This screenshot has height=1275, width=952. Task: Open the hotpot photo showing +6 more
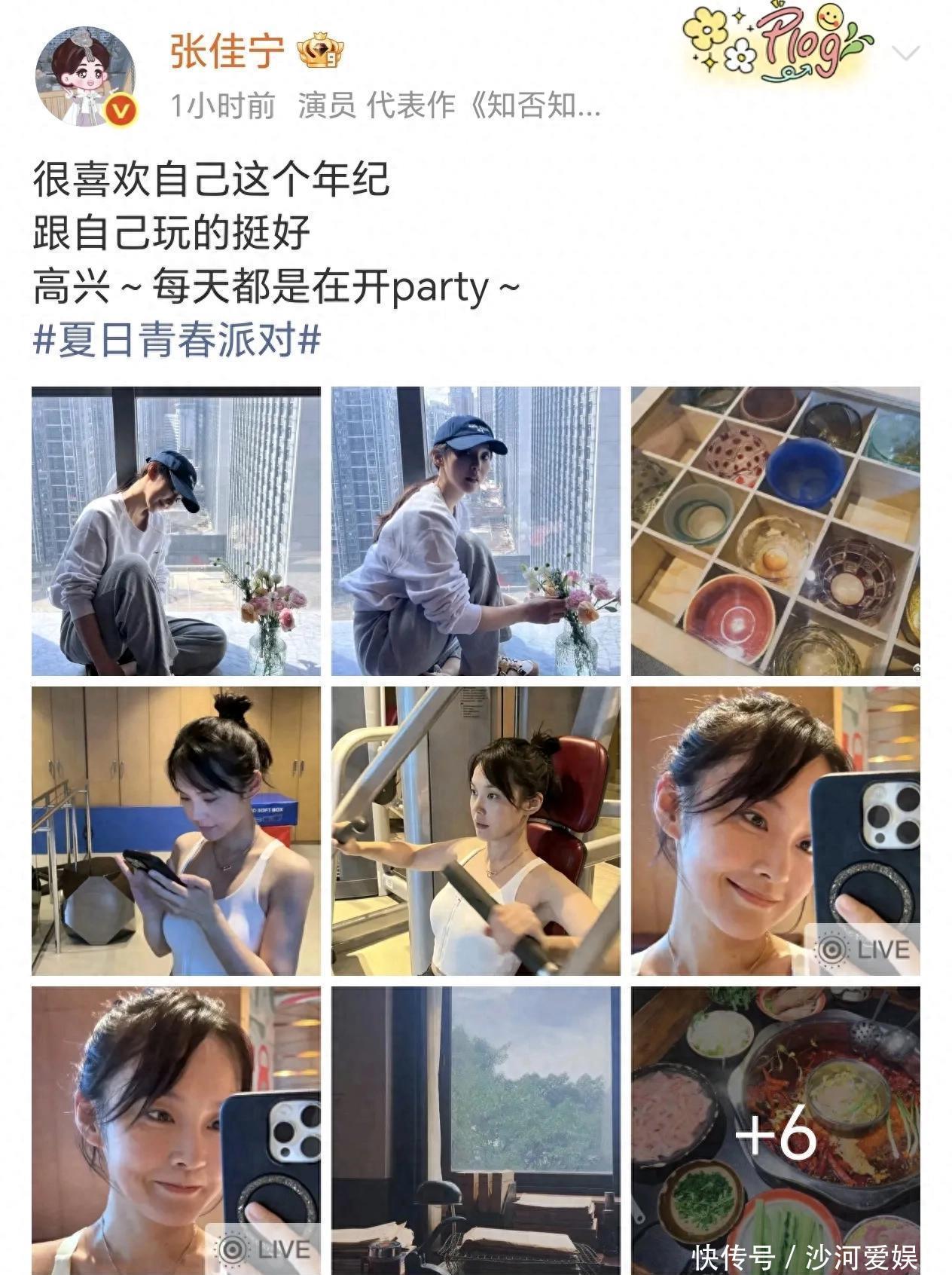tap(776, 1130)
